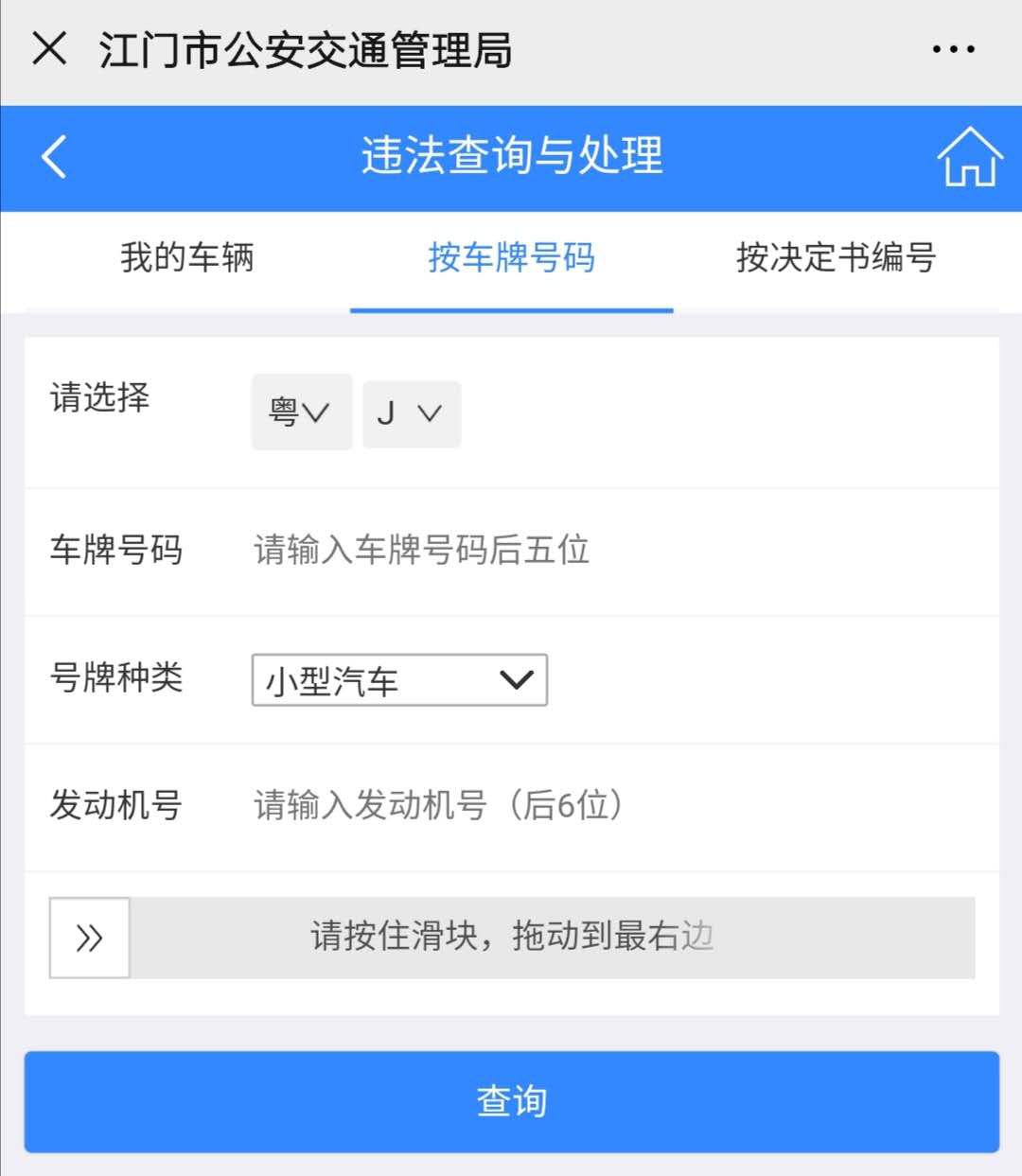Tap the slider verification handle
The width and height of the screenshot is (1022, 1176).
coord(90,938)
